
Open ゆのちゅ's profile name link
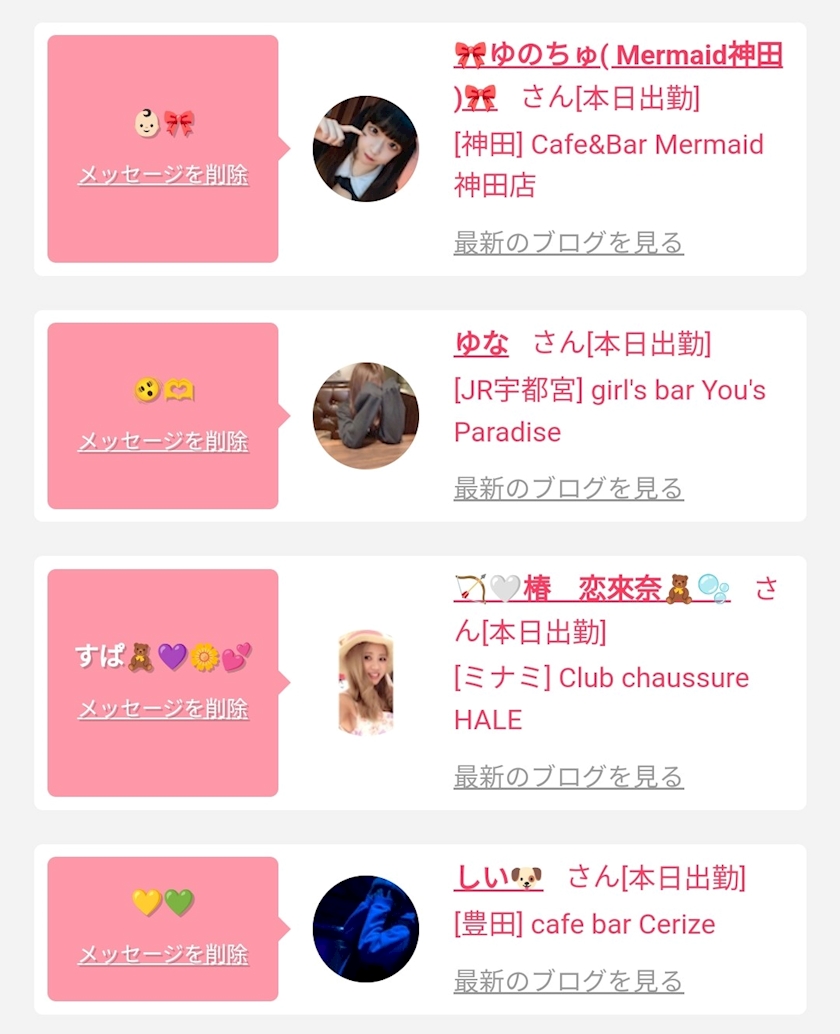[618, 55]
